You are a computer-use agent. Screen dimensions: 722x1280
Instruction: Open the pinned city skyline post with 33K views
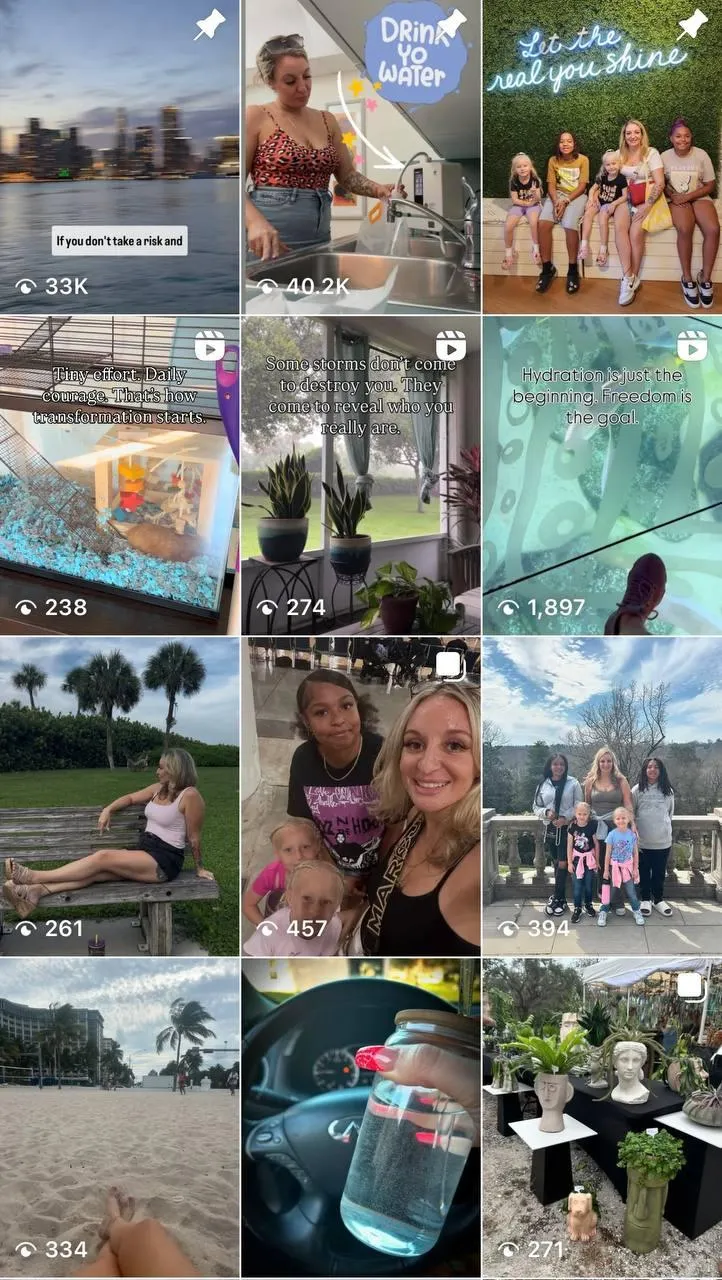[x=119, y=156]
